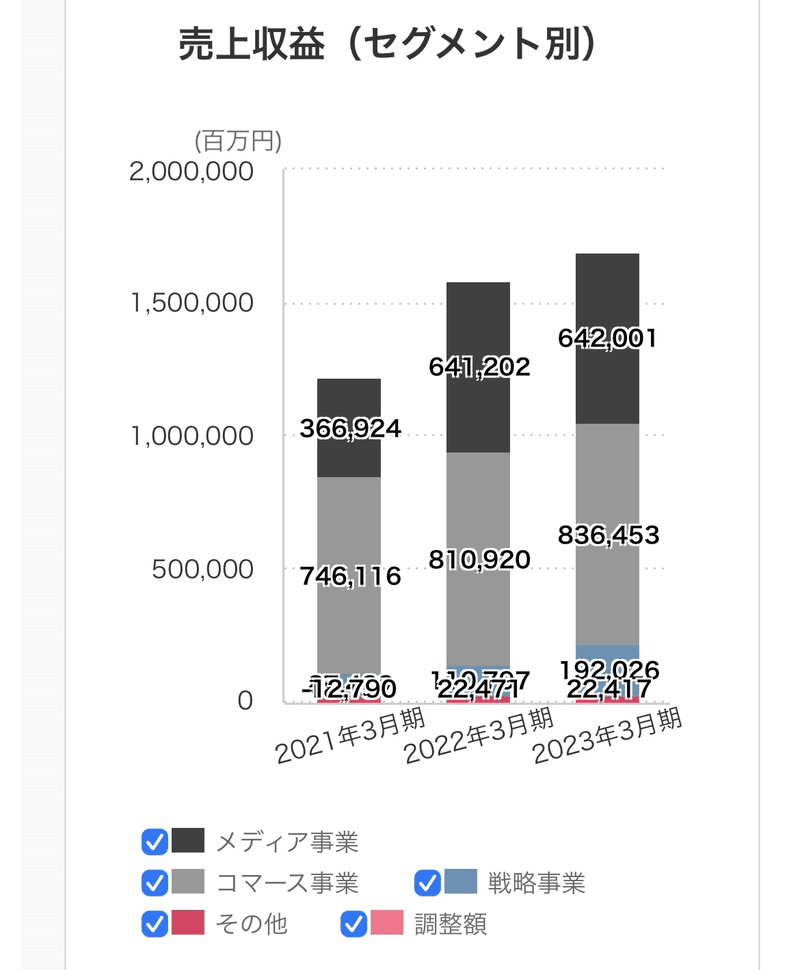Click the 810,920 value label
This screenshot has width=800, height=970.
477,559
